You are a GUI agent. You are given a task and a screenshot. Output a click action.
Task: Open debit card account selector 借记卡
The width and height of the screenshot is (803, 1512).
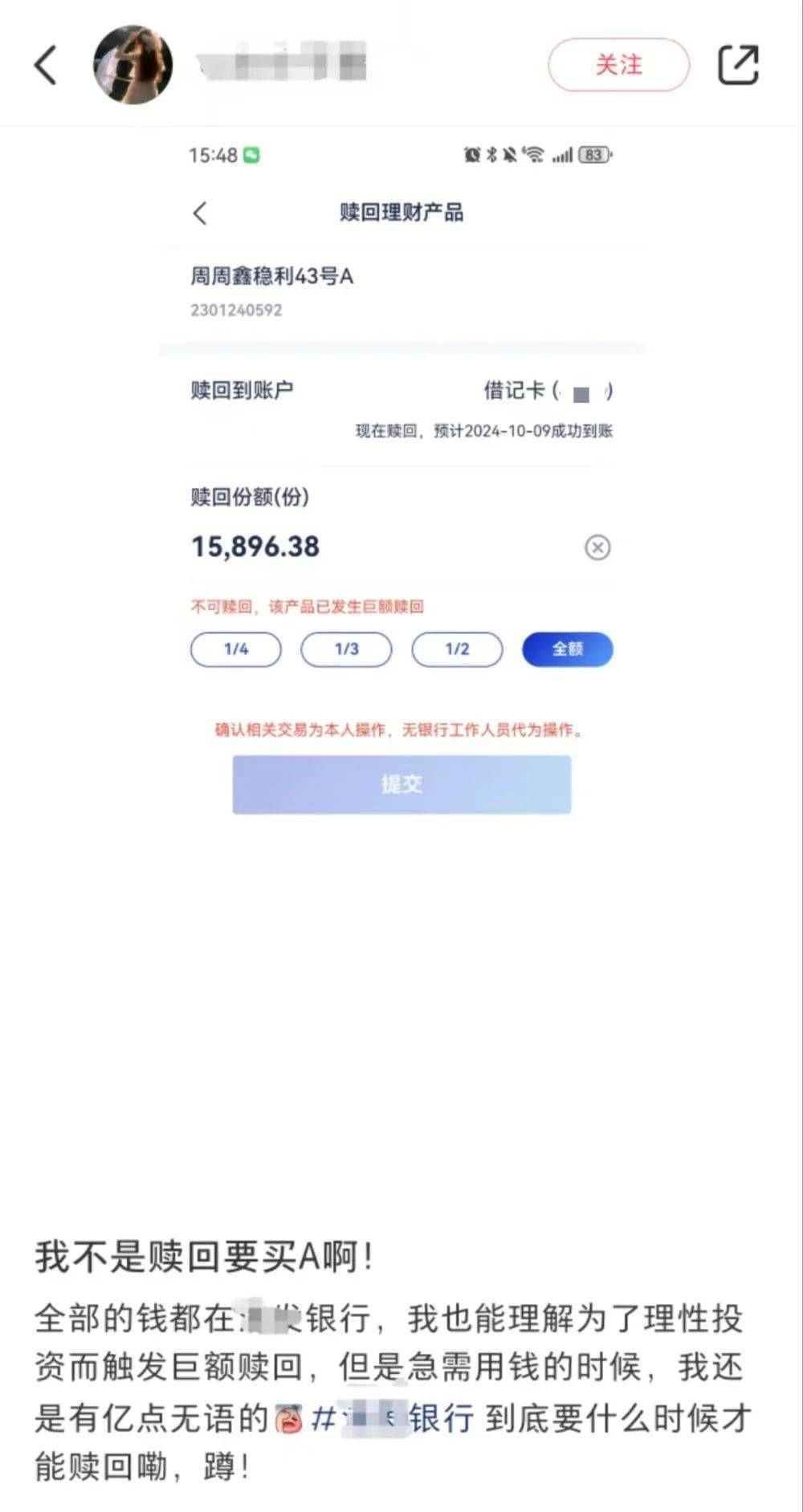(544, 391)
